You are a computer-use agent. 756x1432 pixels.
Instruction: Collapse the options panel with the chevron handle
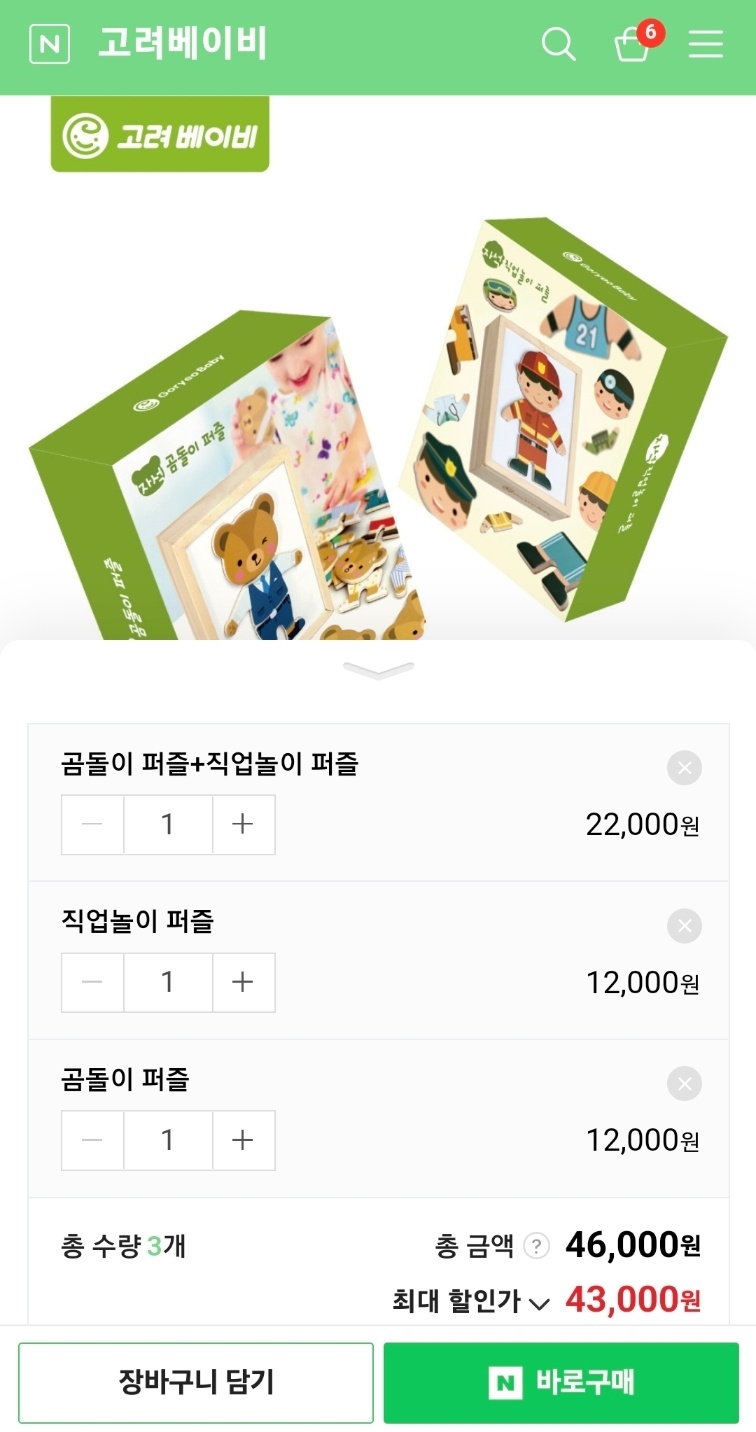point(378,670)
